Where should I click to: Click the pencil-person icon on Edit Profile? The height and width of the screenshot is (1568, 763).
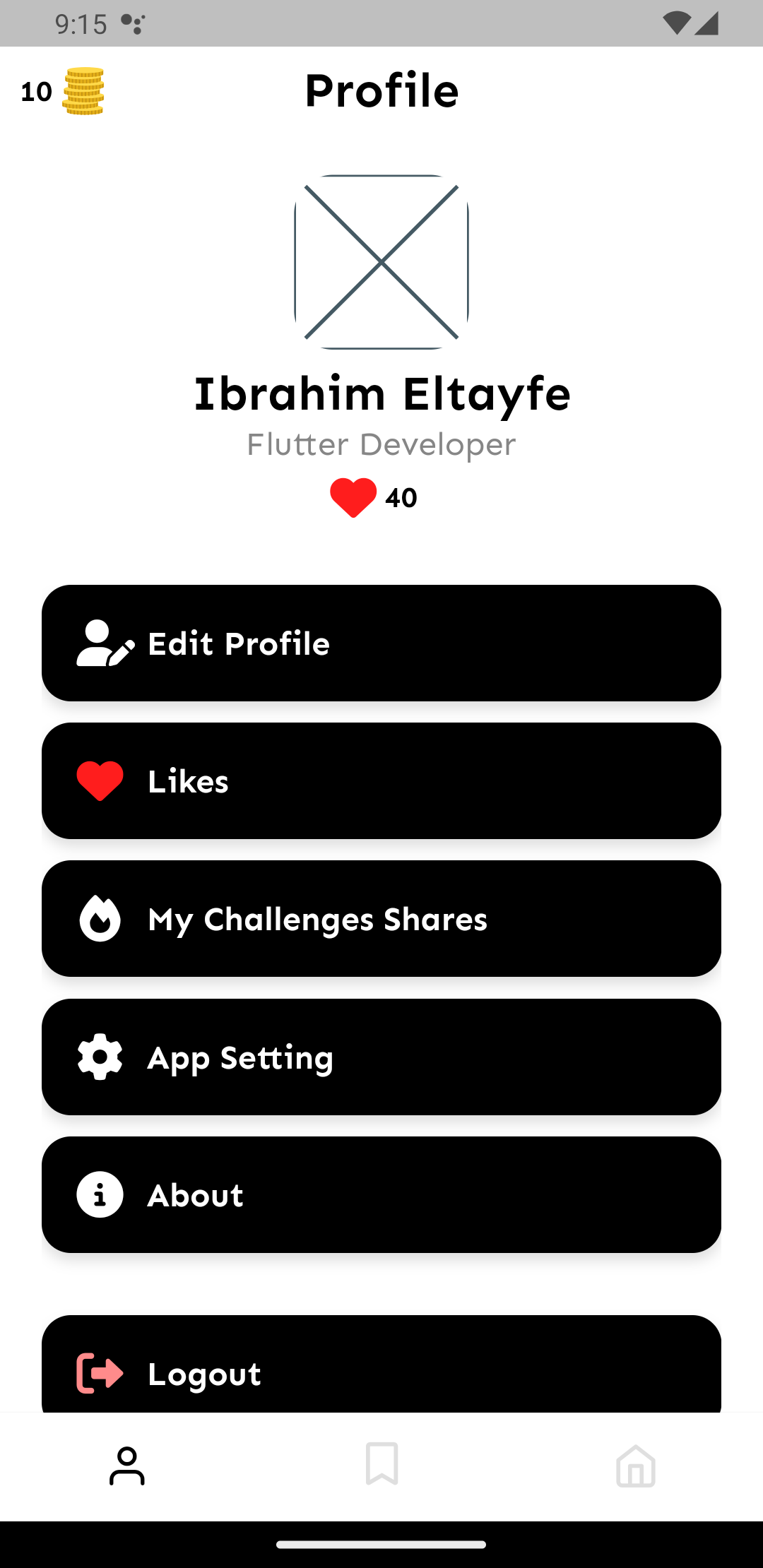[102, 643]
